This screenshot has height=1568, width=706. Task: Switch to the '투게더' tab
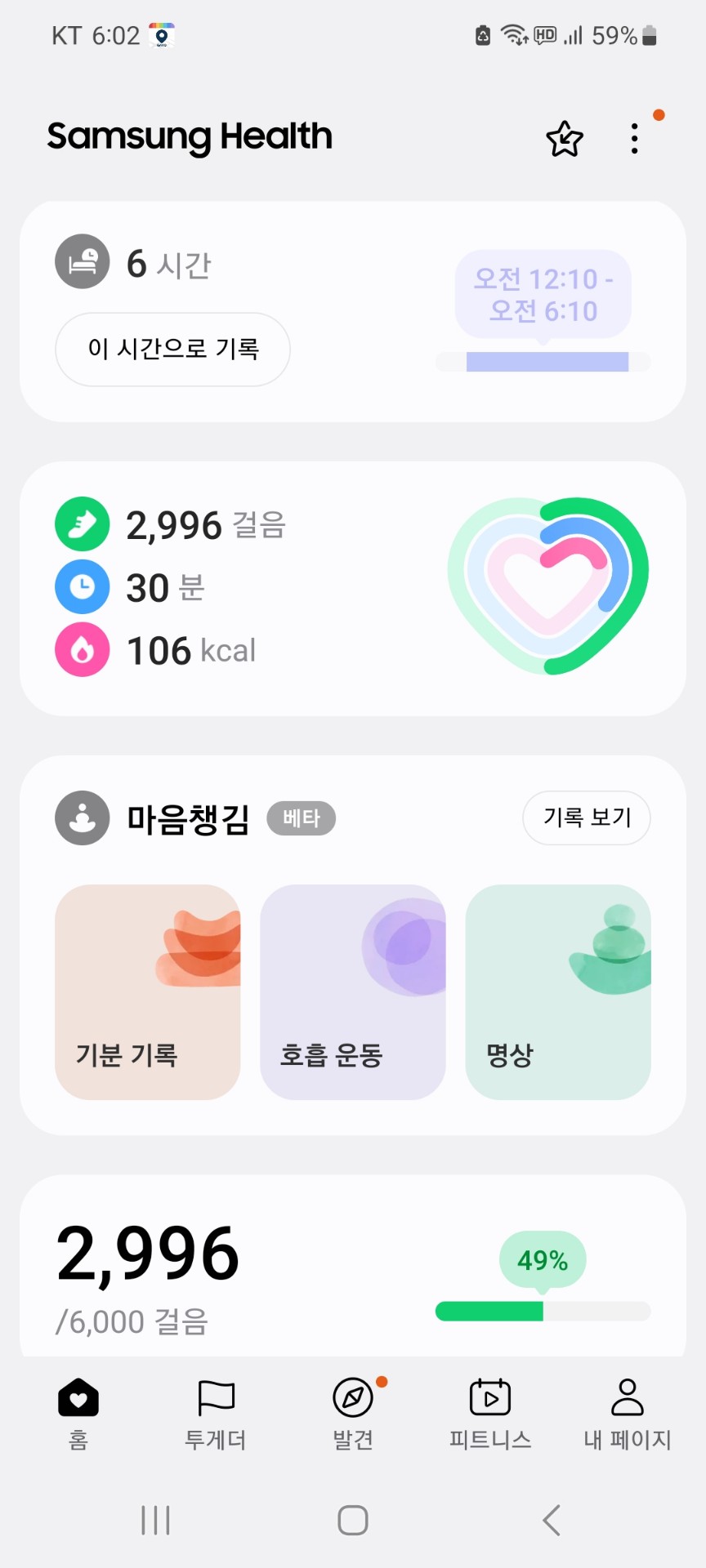coord(216,1414)
